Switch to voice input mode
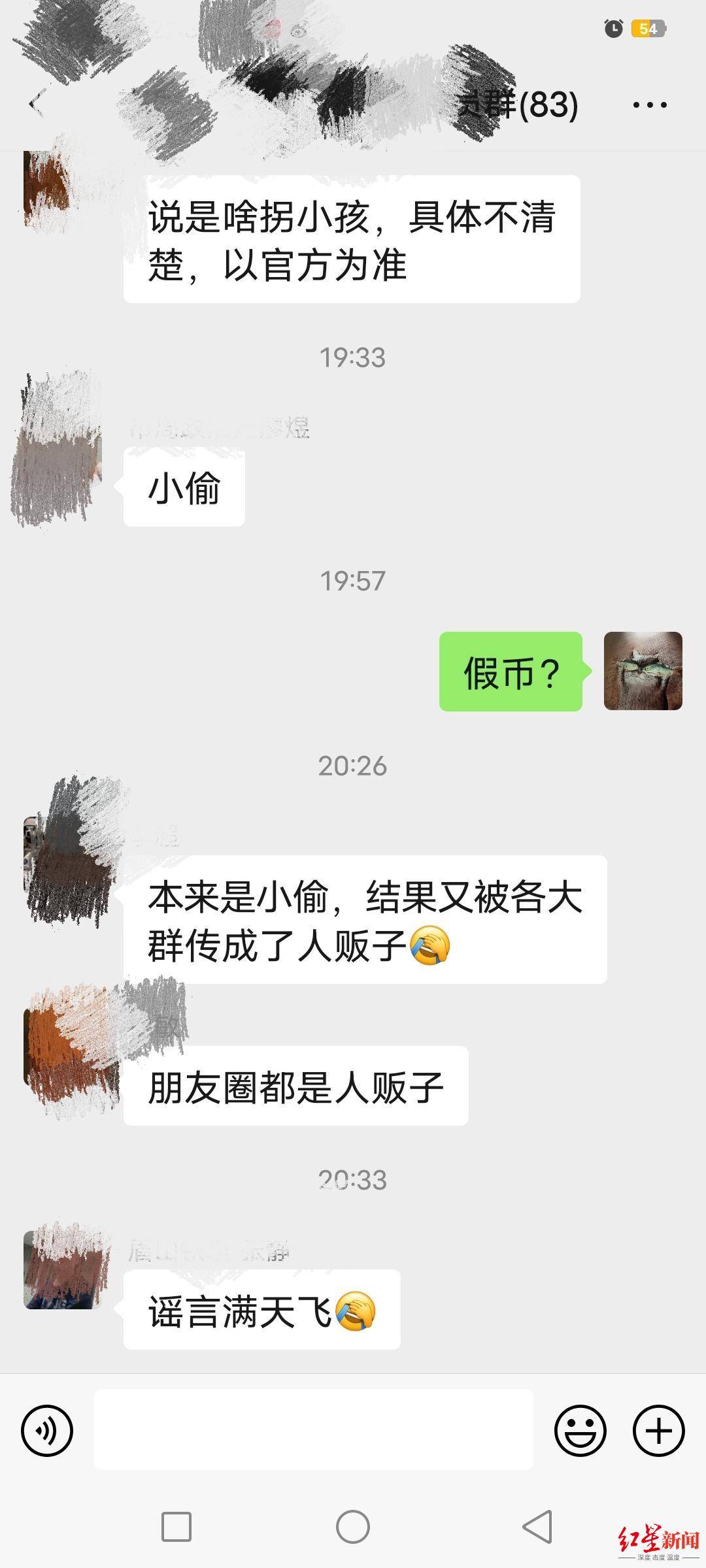 46,1431
